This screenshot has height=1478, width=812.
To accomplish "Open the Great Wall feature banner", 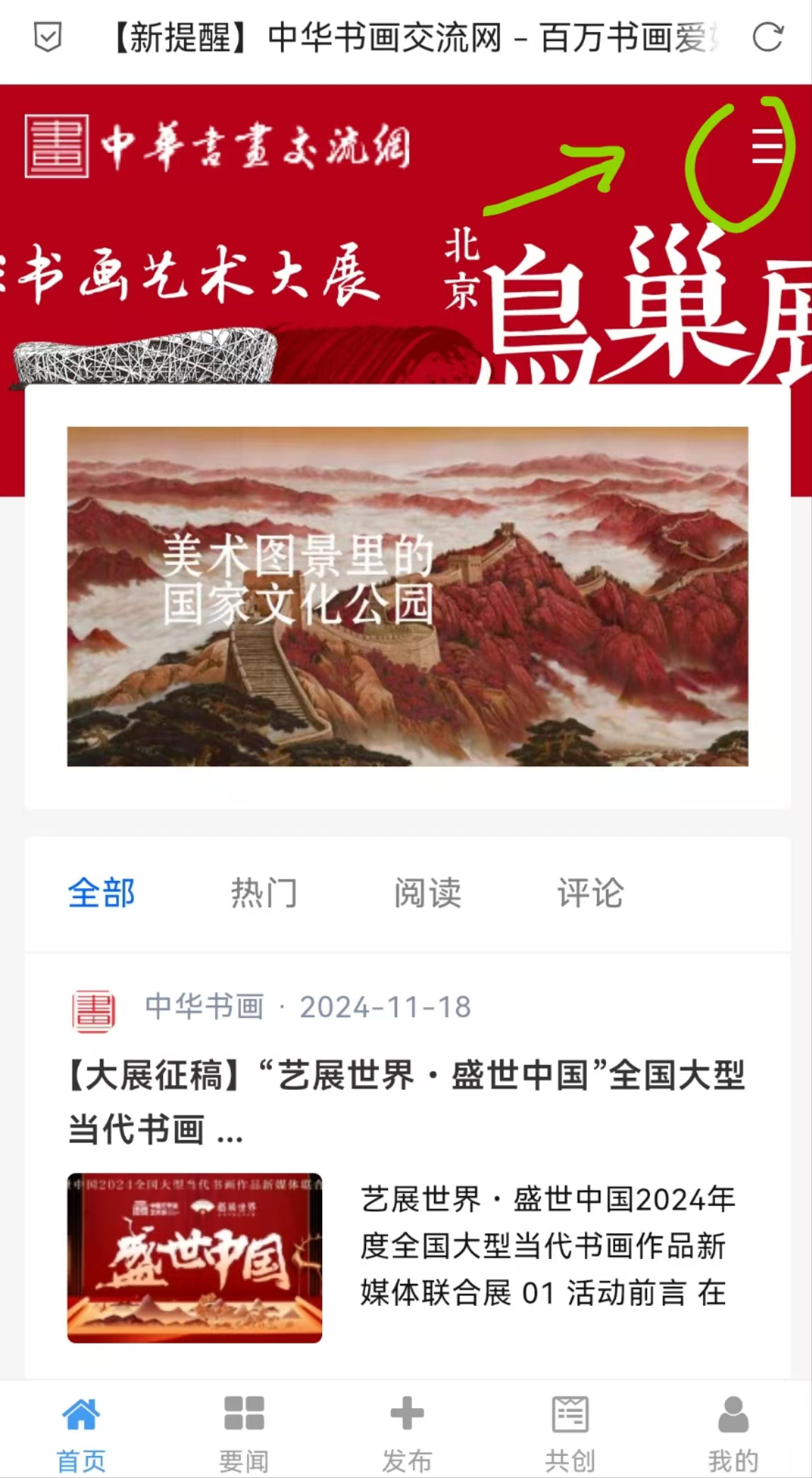I will 407,596.
